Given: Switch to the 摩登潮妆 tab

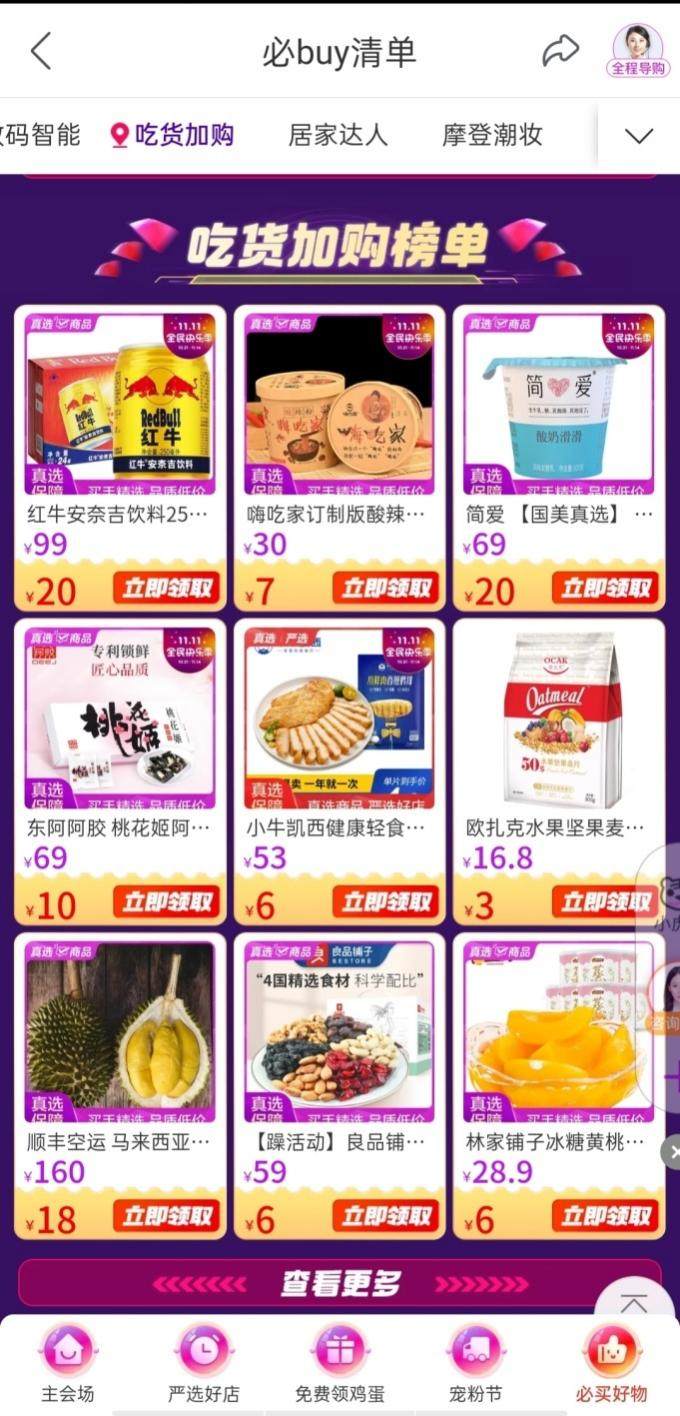Looking at the screenshot, I should [492, 135].
